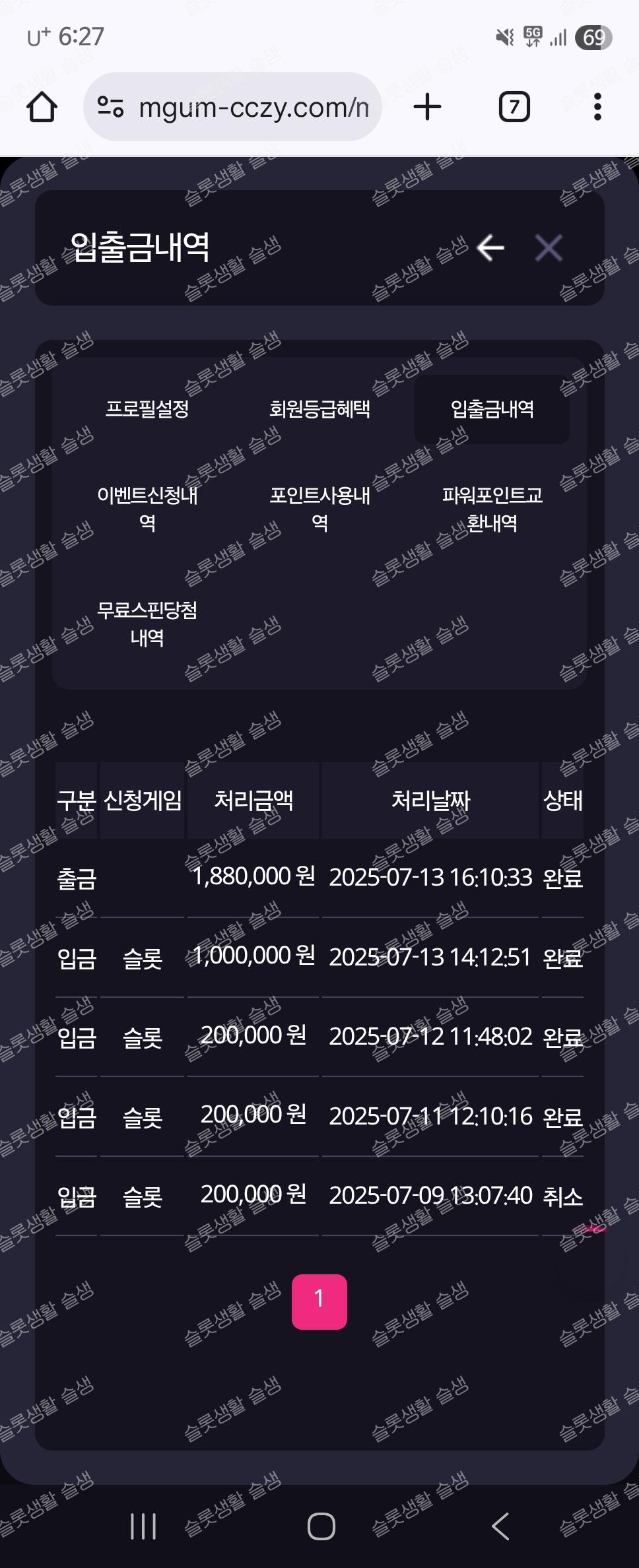Image resolution: width=639 pixels, height=1568 pixels.
Task: Open the 이벤트신청내역 tab
Action: tap(147, 509)
